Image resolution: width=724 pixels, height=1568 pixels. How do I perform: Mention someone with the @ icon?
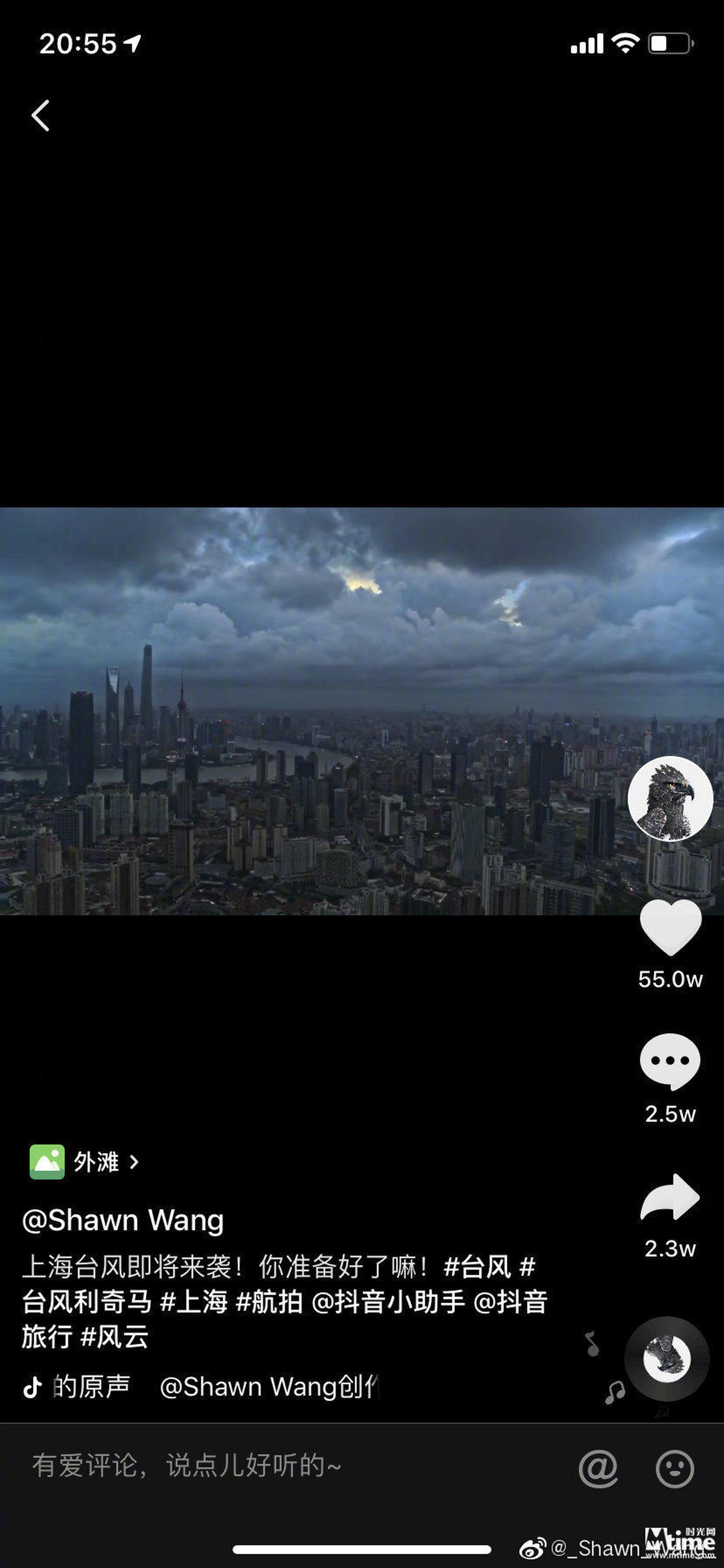coord(598,1468)
